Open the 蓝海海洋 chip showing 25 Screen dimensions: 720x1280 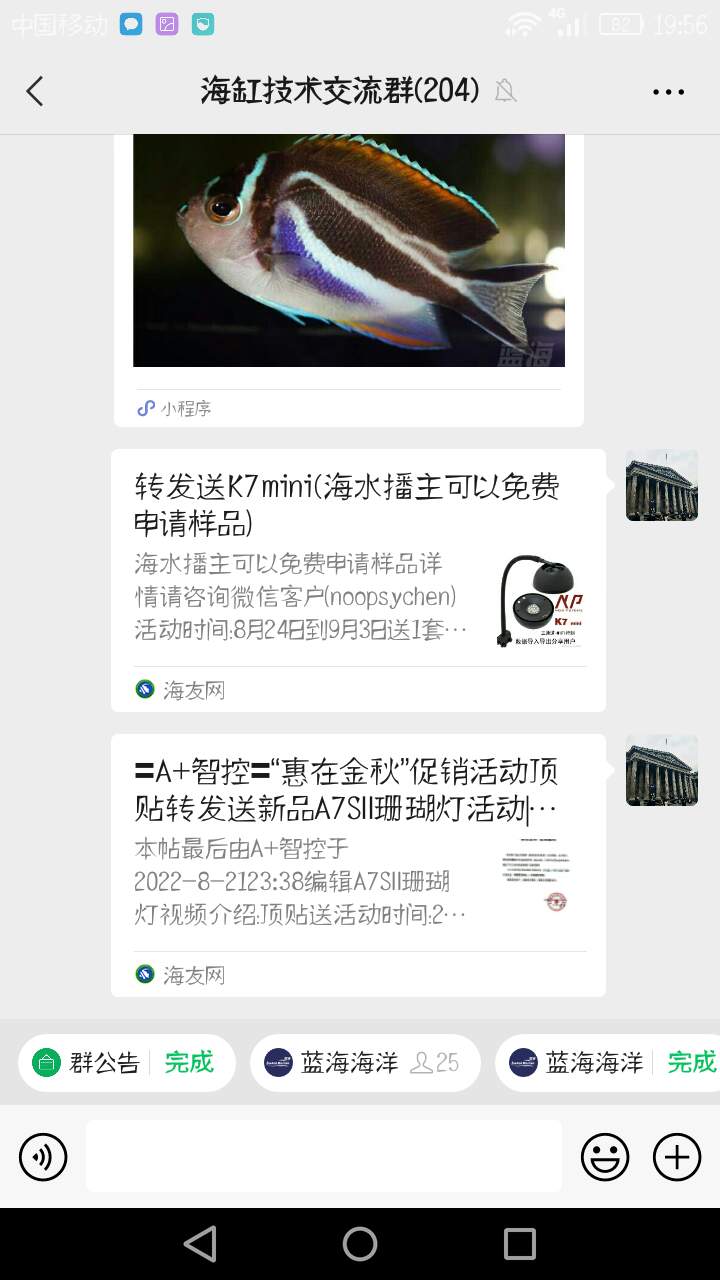(365, 1062)
